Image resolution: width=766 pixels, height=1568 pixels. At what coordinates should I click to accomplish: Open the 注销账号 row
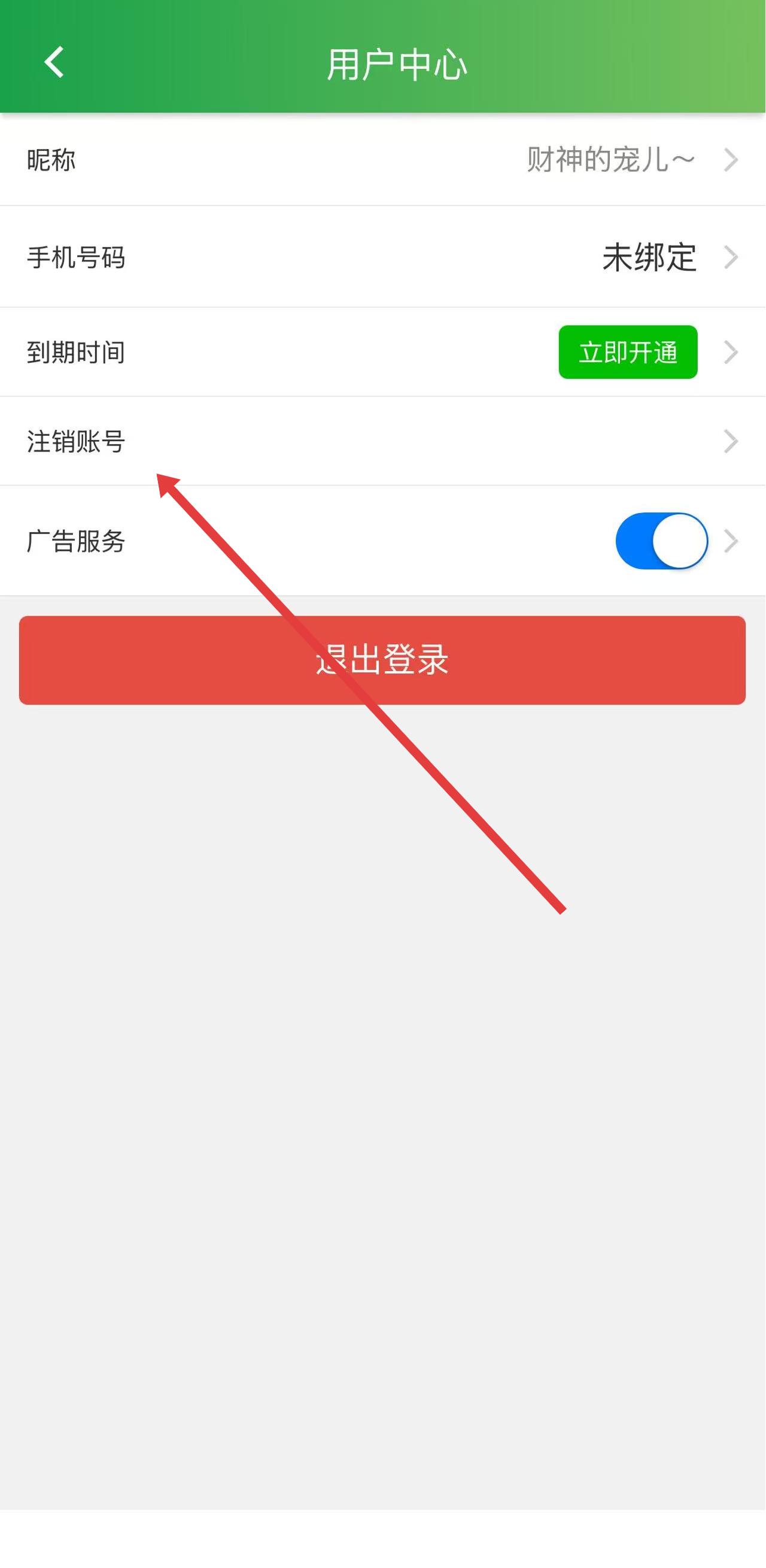[x=382, y=441]
